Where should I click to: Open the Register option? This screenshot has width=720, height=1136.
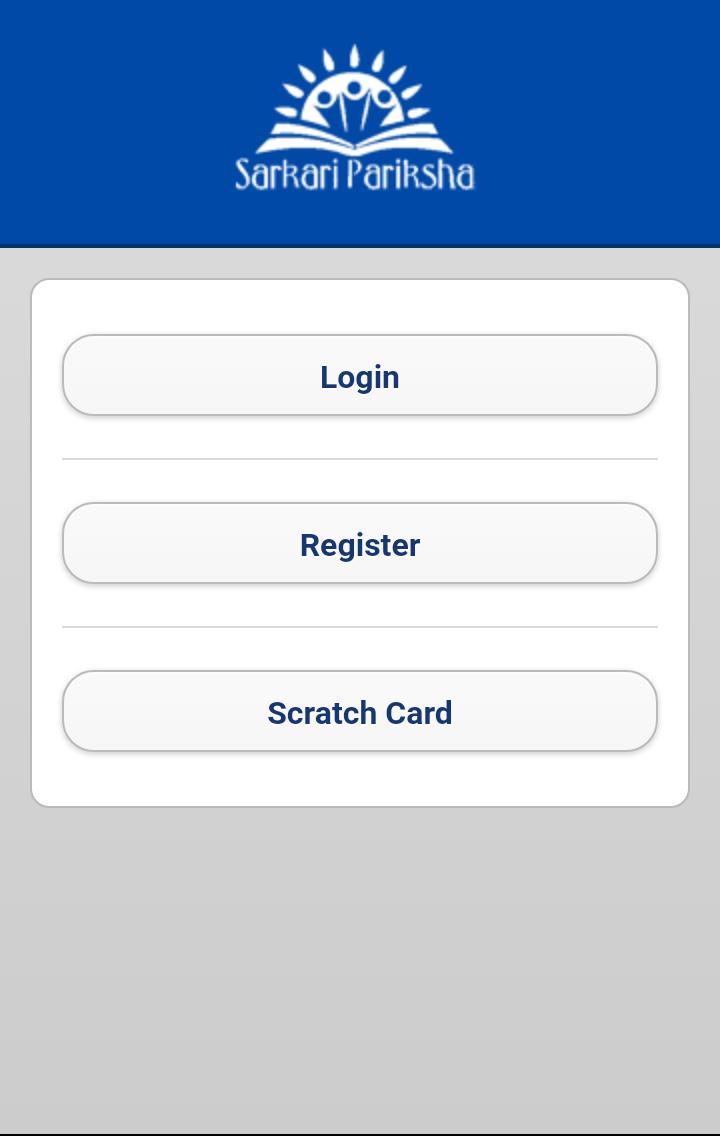click(360, 544)
